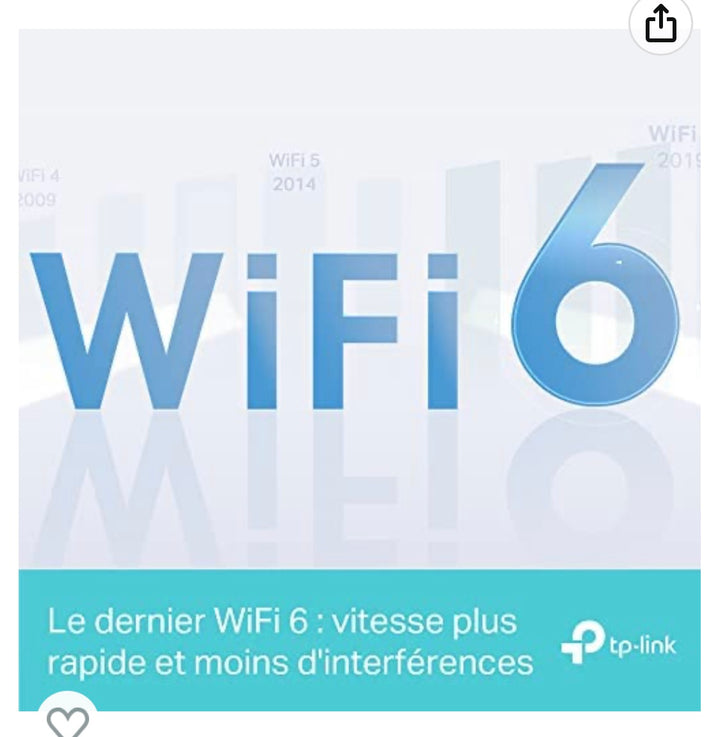720x737 pixels.
Task: Share this product
Action: (660, 23)
